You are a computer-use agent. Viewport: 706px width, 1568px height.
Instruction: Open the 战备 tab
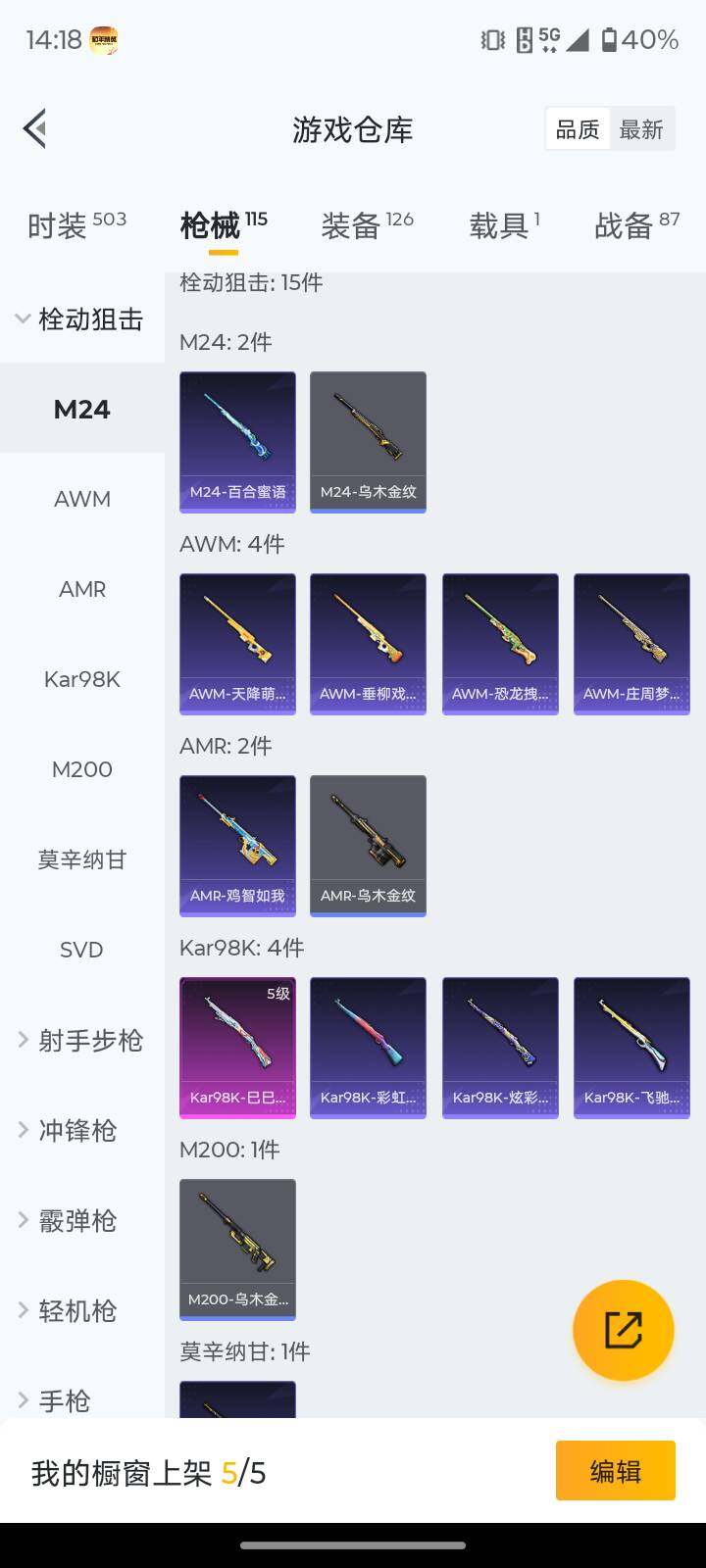[x=636, y=225]
